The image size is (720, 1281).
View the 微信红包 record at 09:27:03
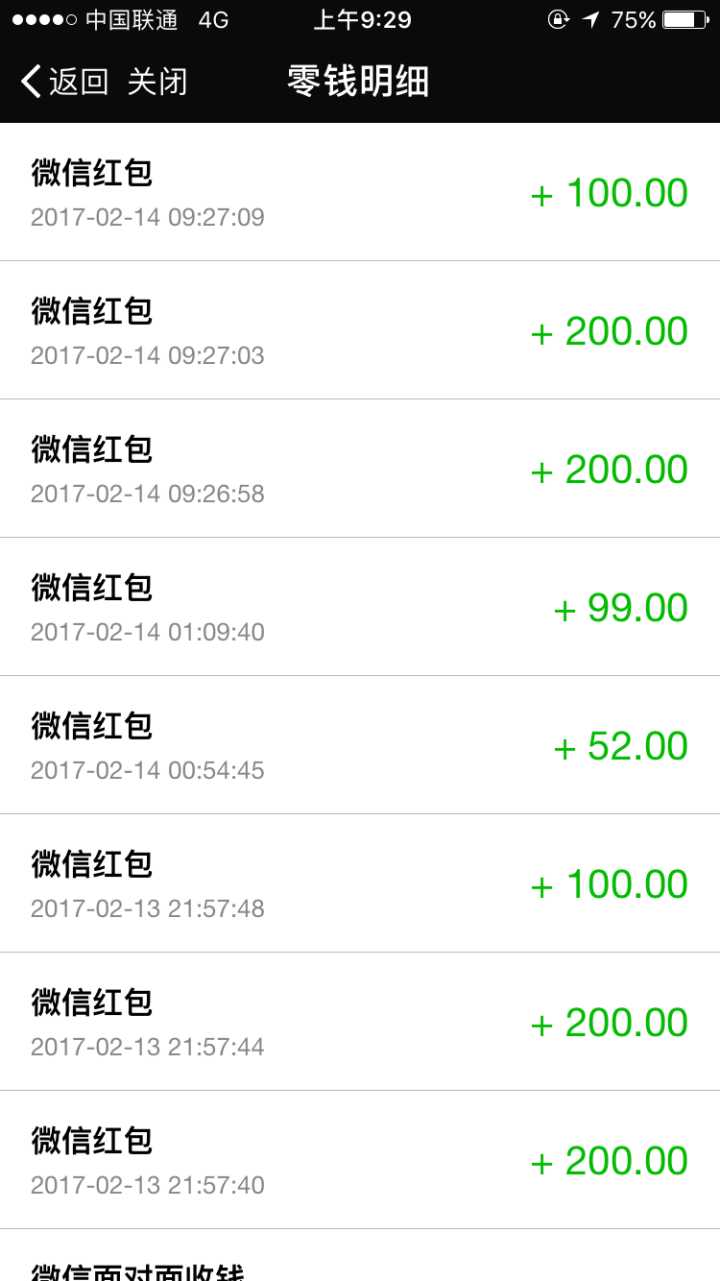pyautogui.click(x=360, y=331)
